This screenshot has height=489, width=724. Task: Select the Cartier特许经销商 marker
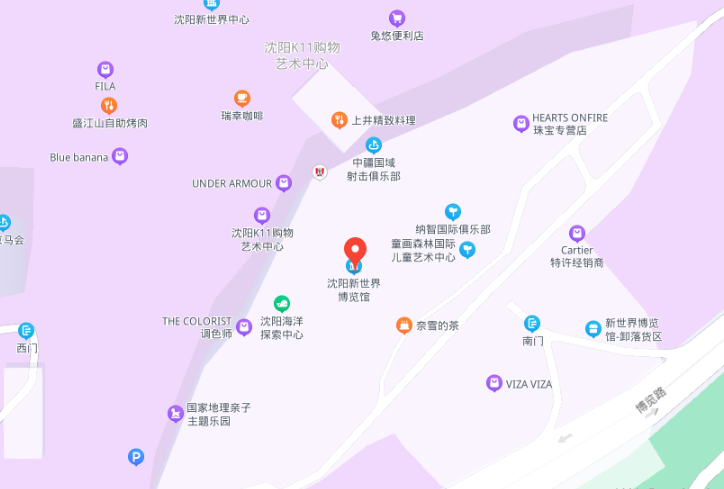[577, 233]
